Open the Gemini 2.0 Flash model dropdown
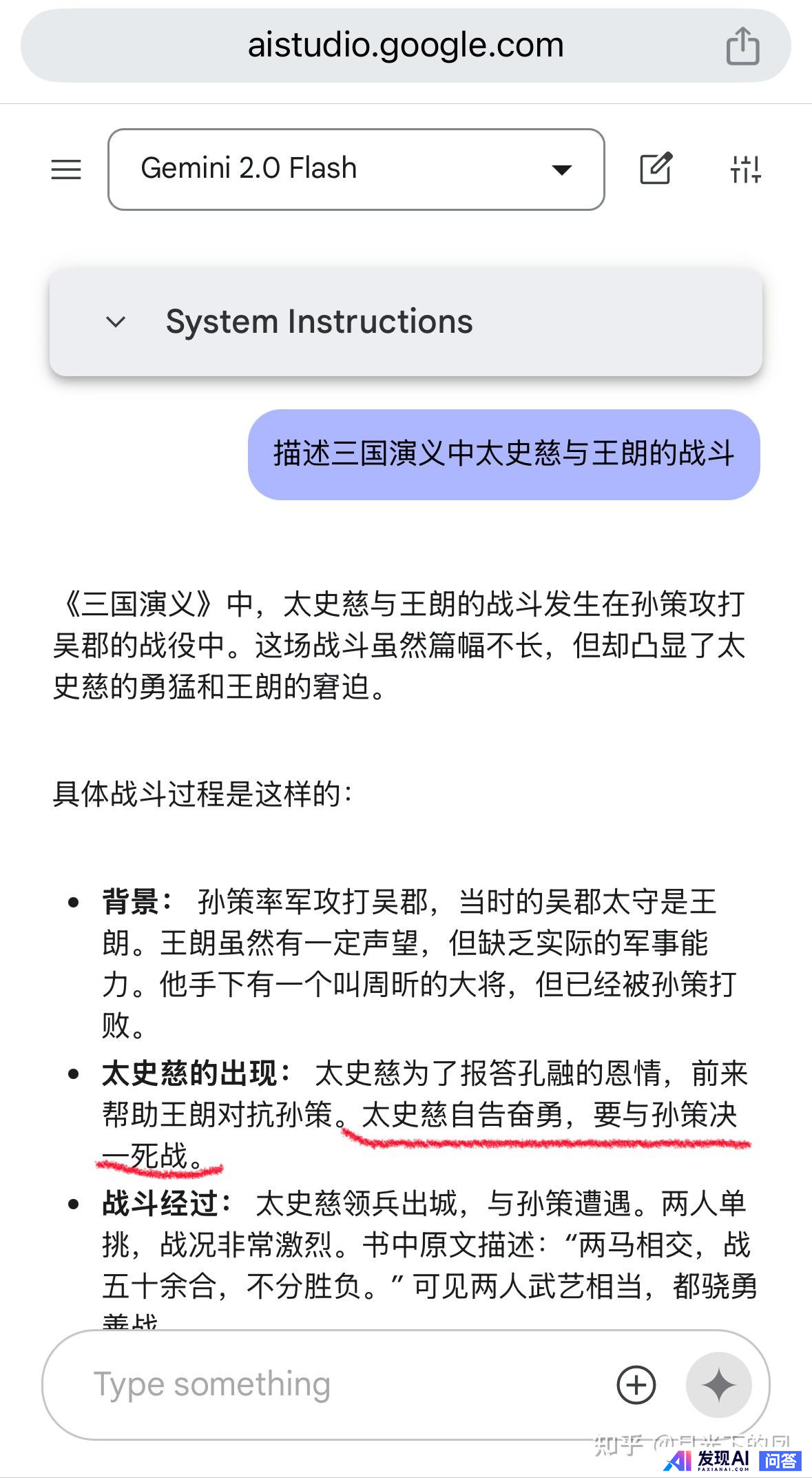Screen dimensions: 812x1478 (x=355, y=170)
